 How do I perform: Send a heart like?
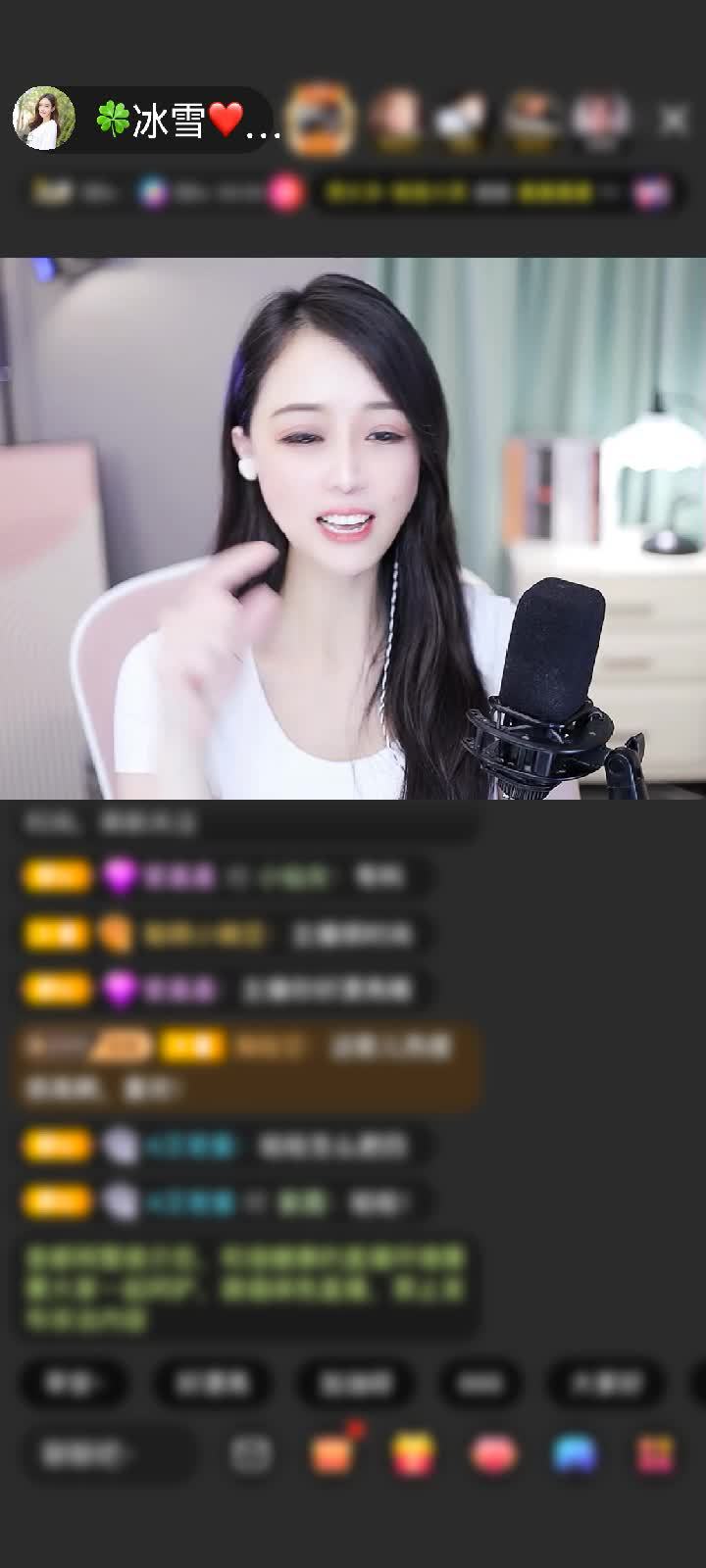493,1455
